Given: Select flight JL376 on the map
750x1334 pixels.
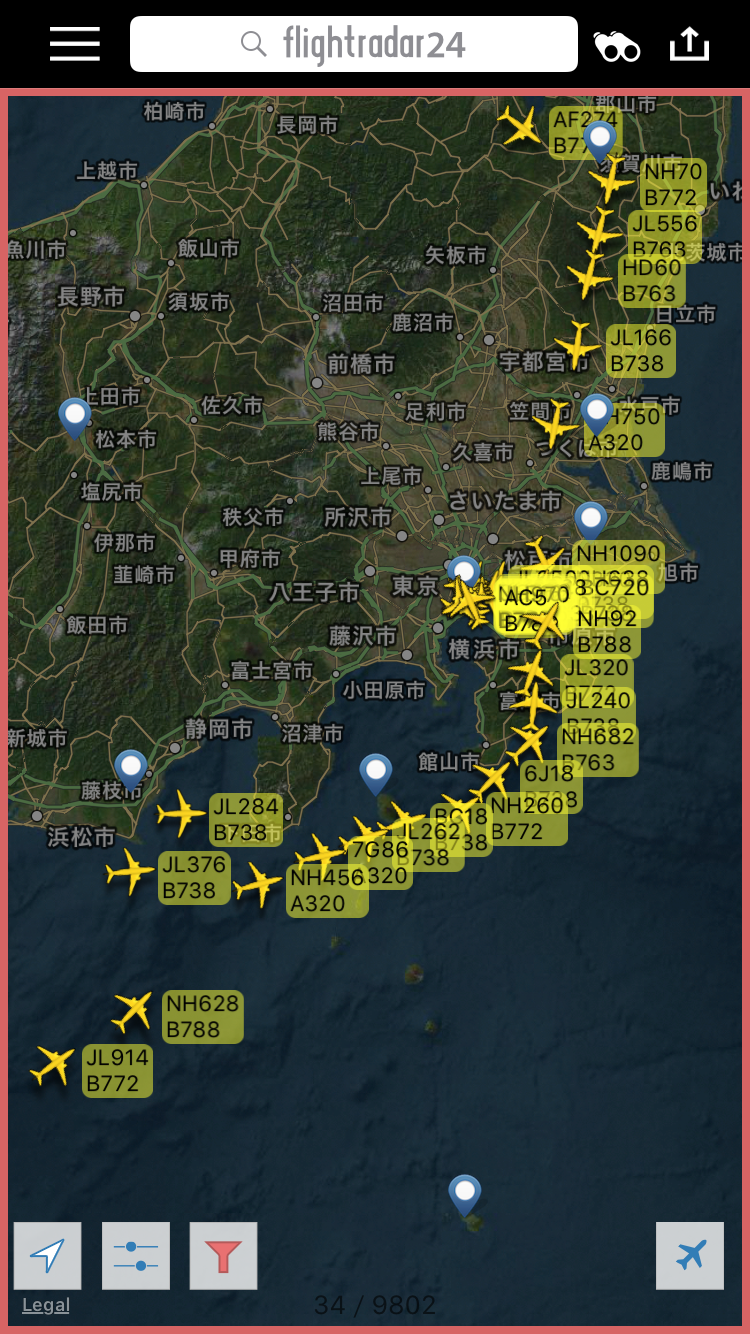Looking at the screenshot, I should point(130,872).
